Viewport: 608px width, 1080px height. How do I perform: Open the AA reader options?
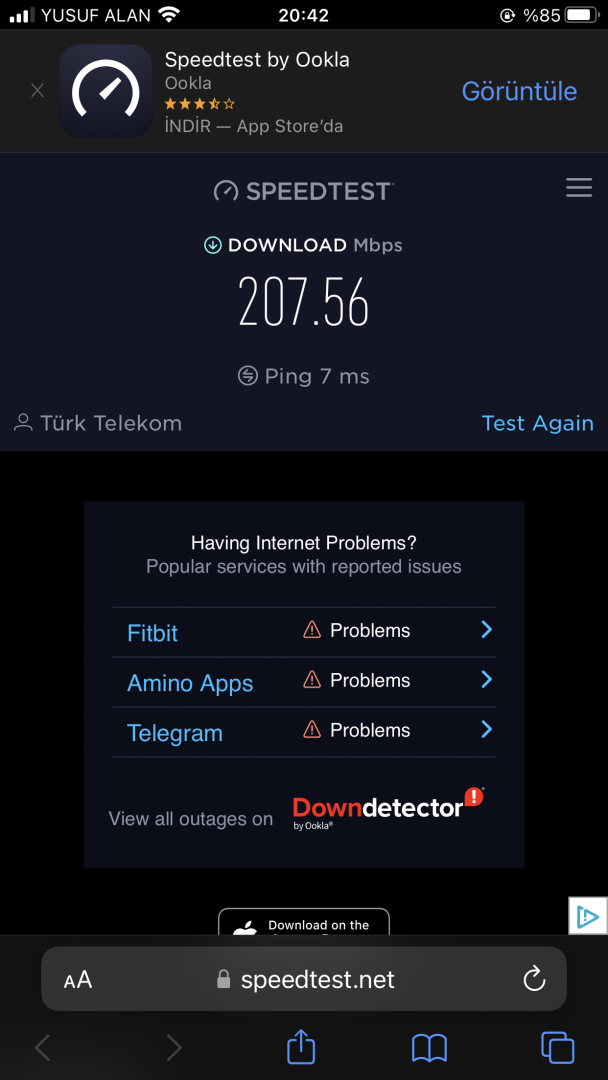(x=78, y=980)
